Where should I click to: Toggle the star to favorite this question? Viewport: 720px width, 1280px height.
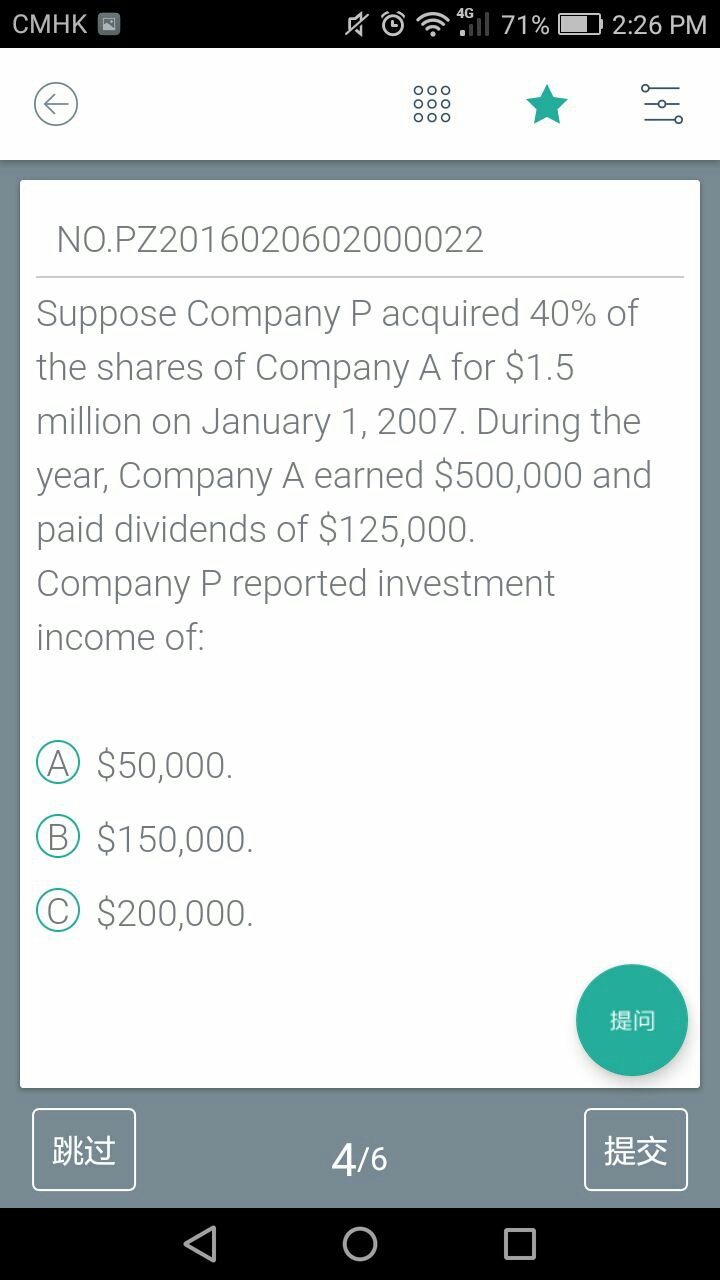coord(547,104)
